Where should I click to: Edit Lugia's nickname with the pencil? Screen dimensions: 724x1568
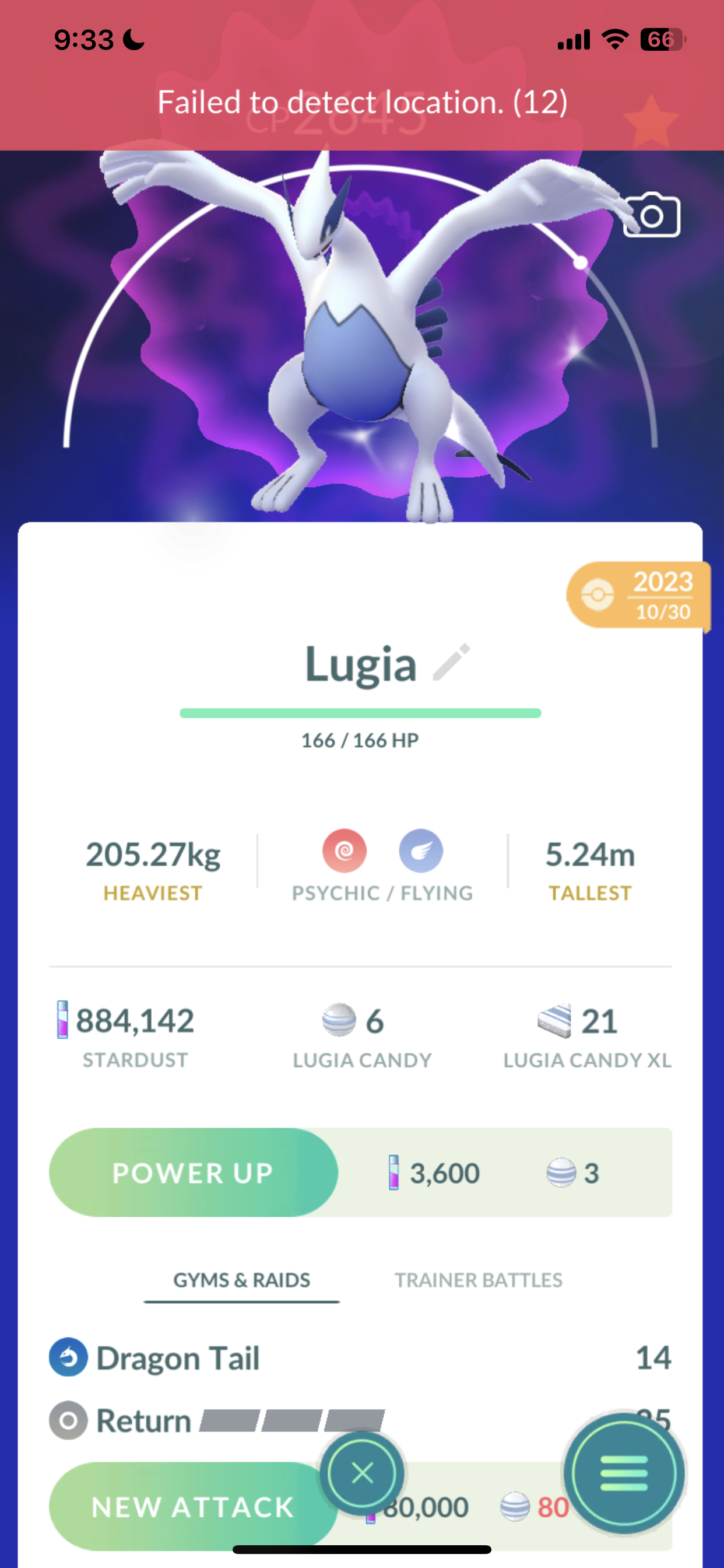click(x=451, y=662)
